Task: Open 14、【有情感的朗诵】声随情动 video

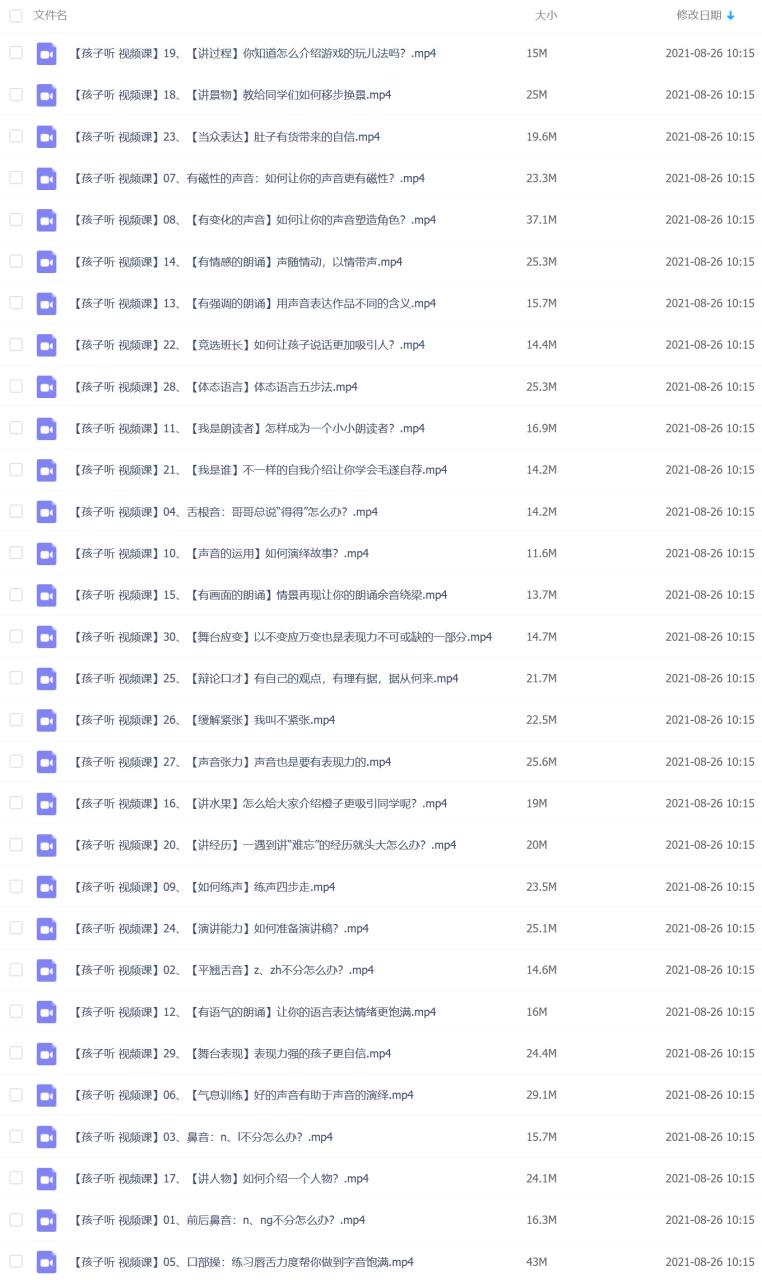Action: (x=237, y=261)
